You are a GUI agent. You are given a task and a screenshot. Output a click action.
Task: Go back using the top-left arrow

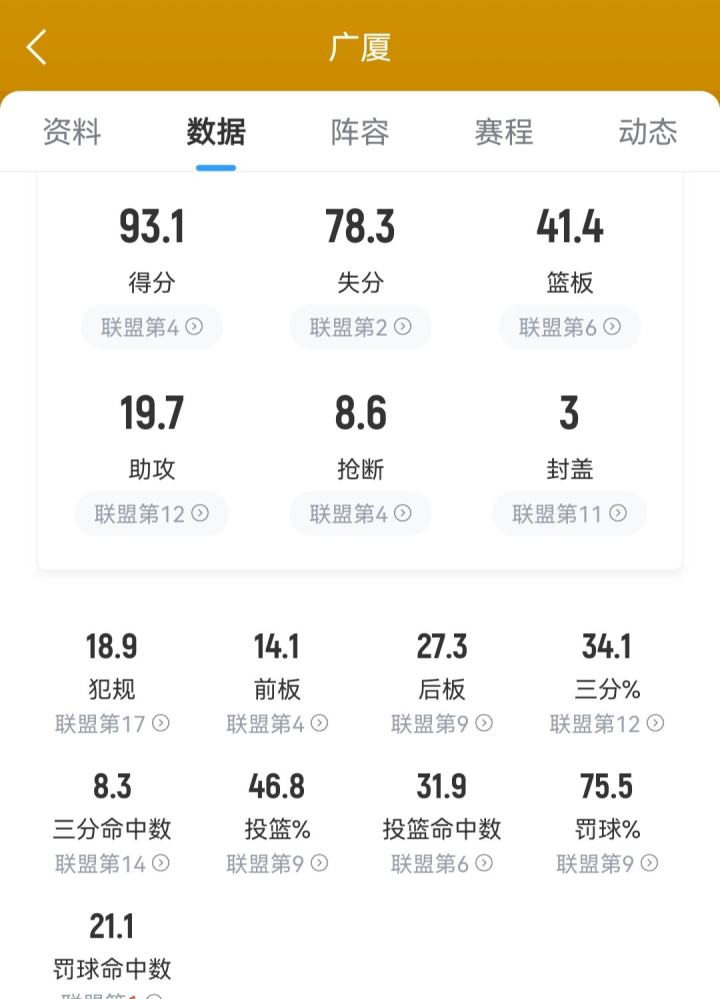(36, 47)
